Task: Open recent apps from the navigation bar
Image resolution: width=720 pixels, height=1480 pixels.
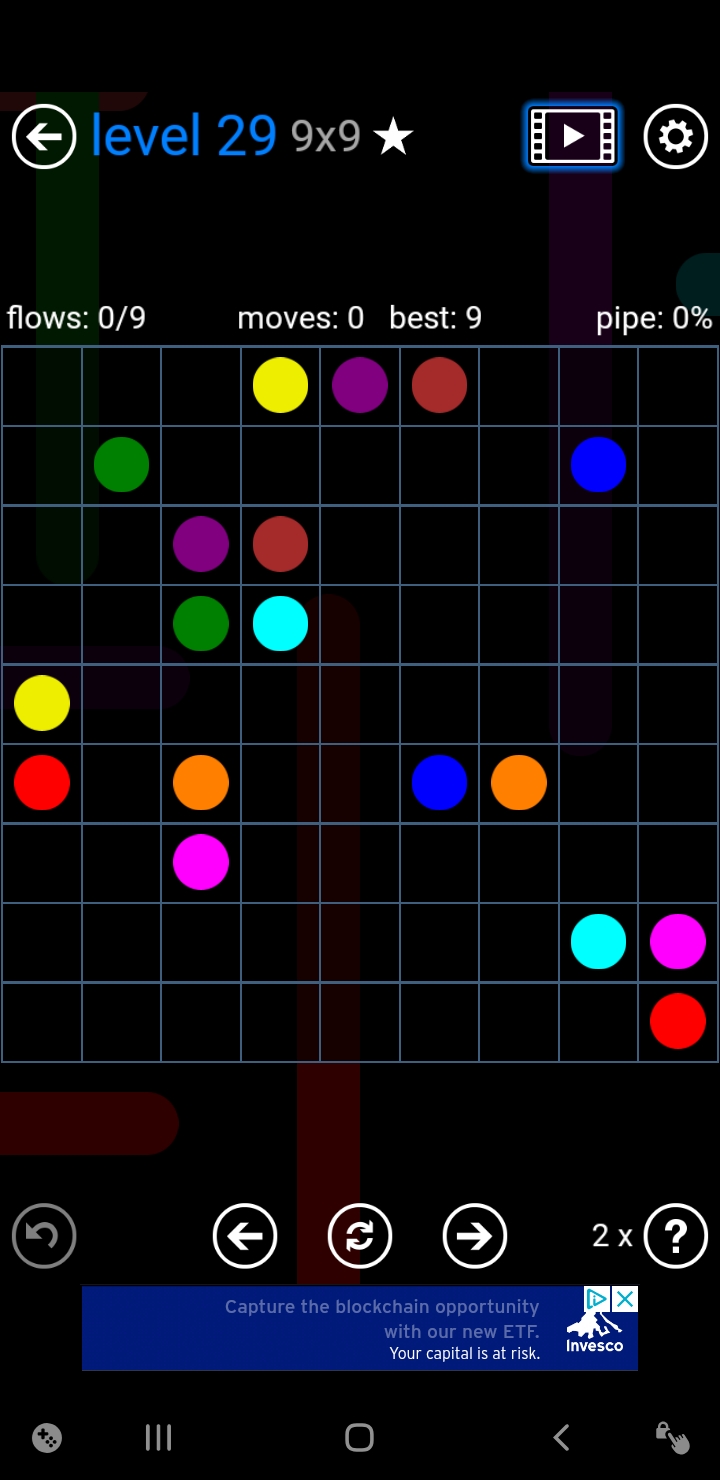Action: point(158,1438)
